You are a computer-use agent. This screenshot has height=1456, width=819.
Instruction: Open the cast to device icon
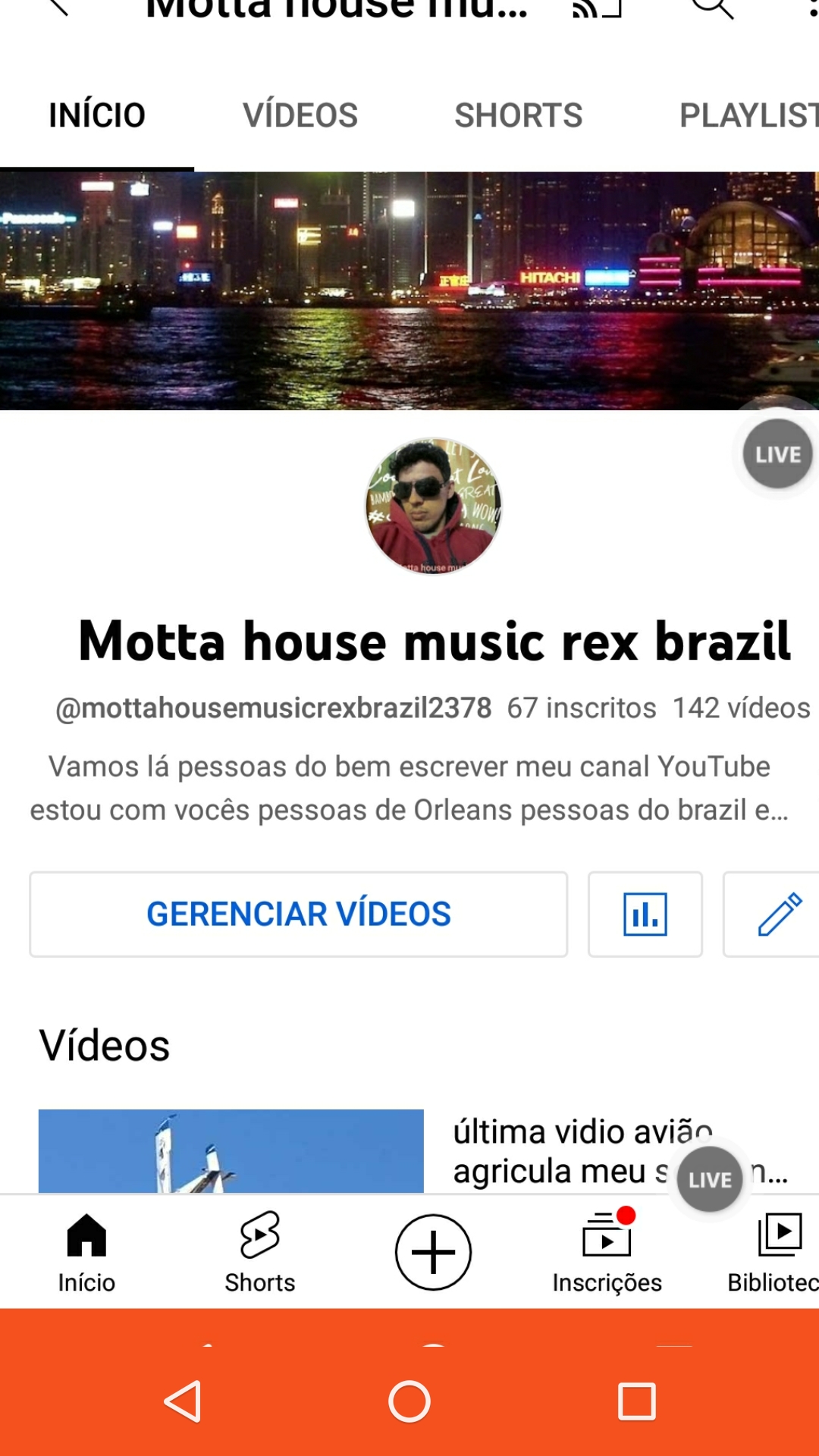click(x=597, y=8)
